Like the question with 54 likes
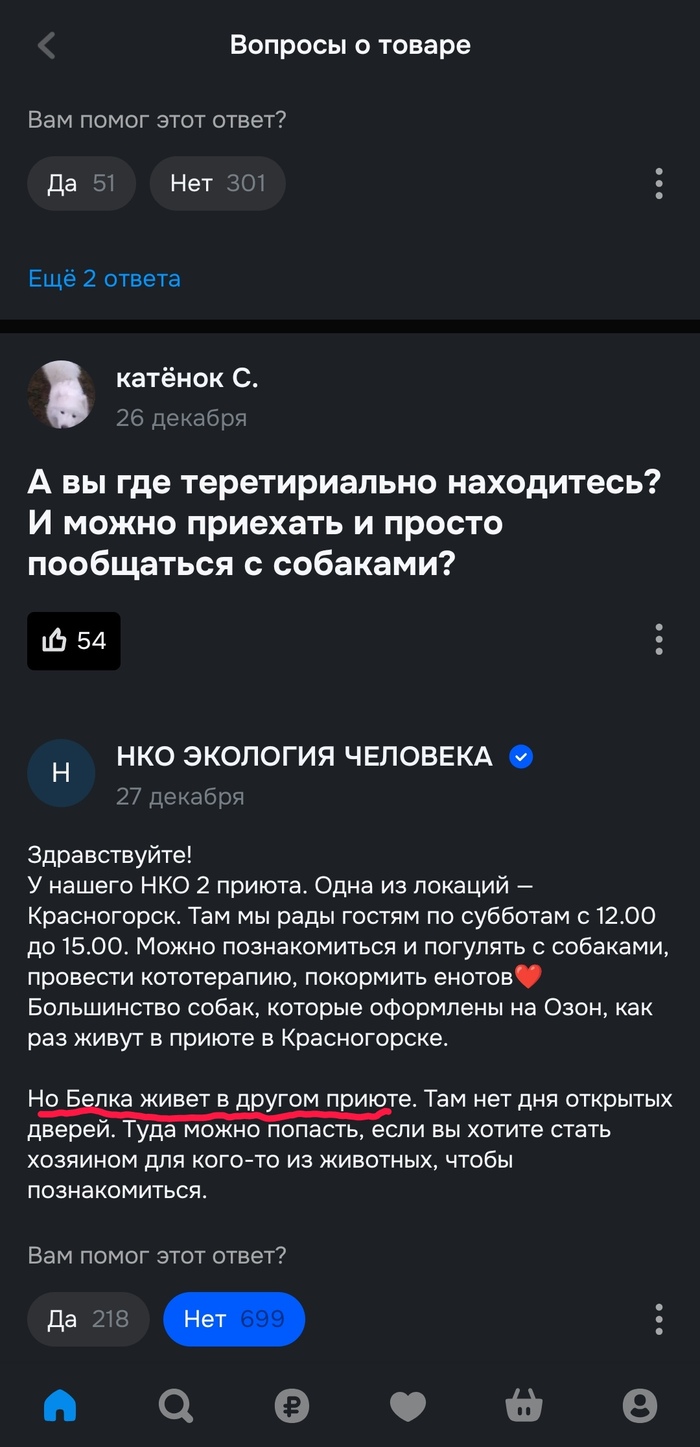 (74, 640)
